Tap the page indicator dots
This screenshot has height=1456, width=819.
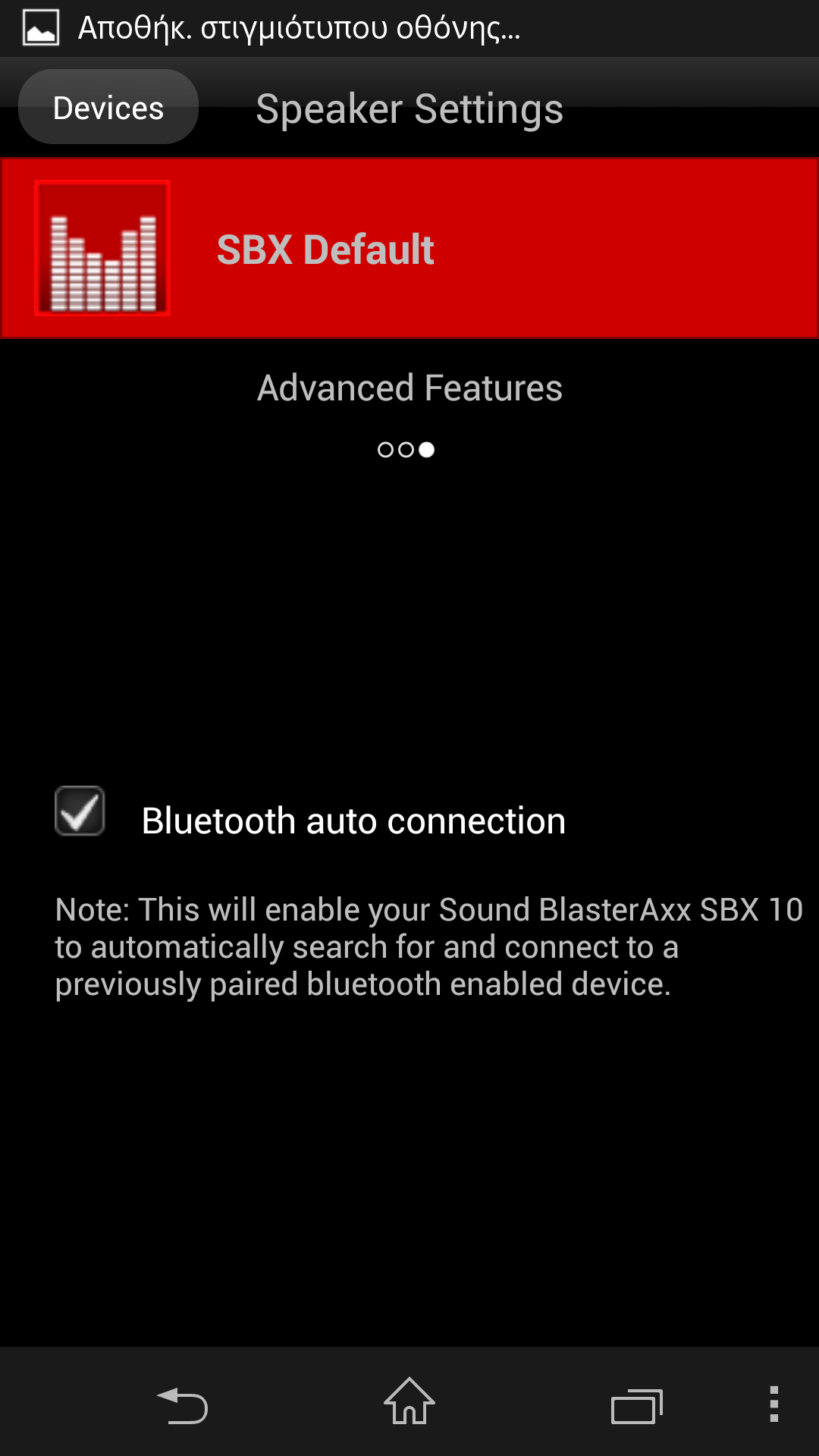click(x=406, y=450)
